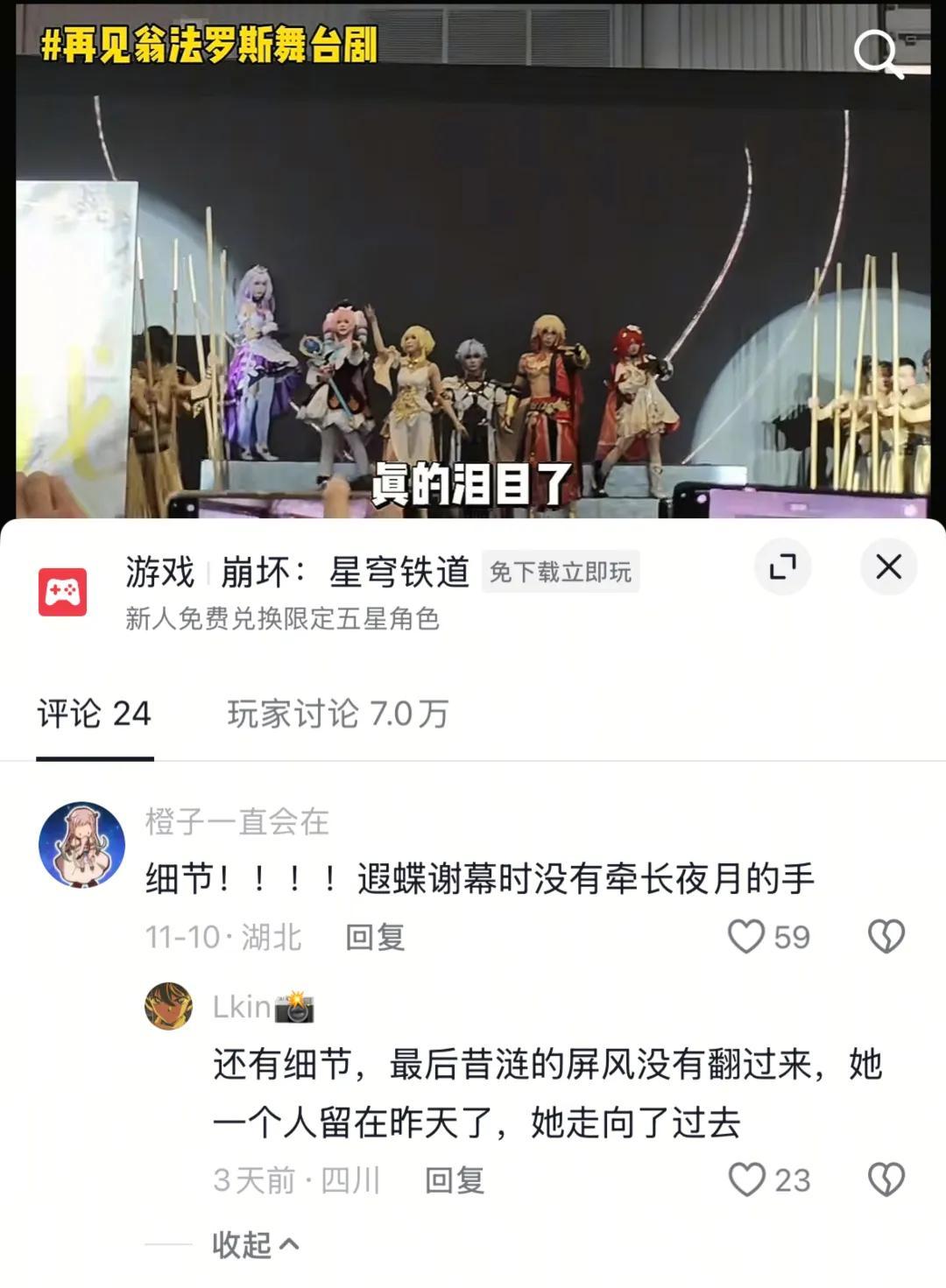Switch to the 玩家讨论 7.0万 tab
Viewport: 946px width, 1288px height.
pyautogui.click(x=338, y=714)
